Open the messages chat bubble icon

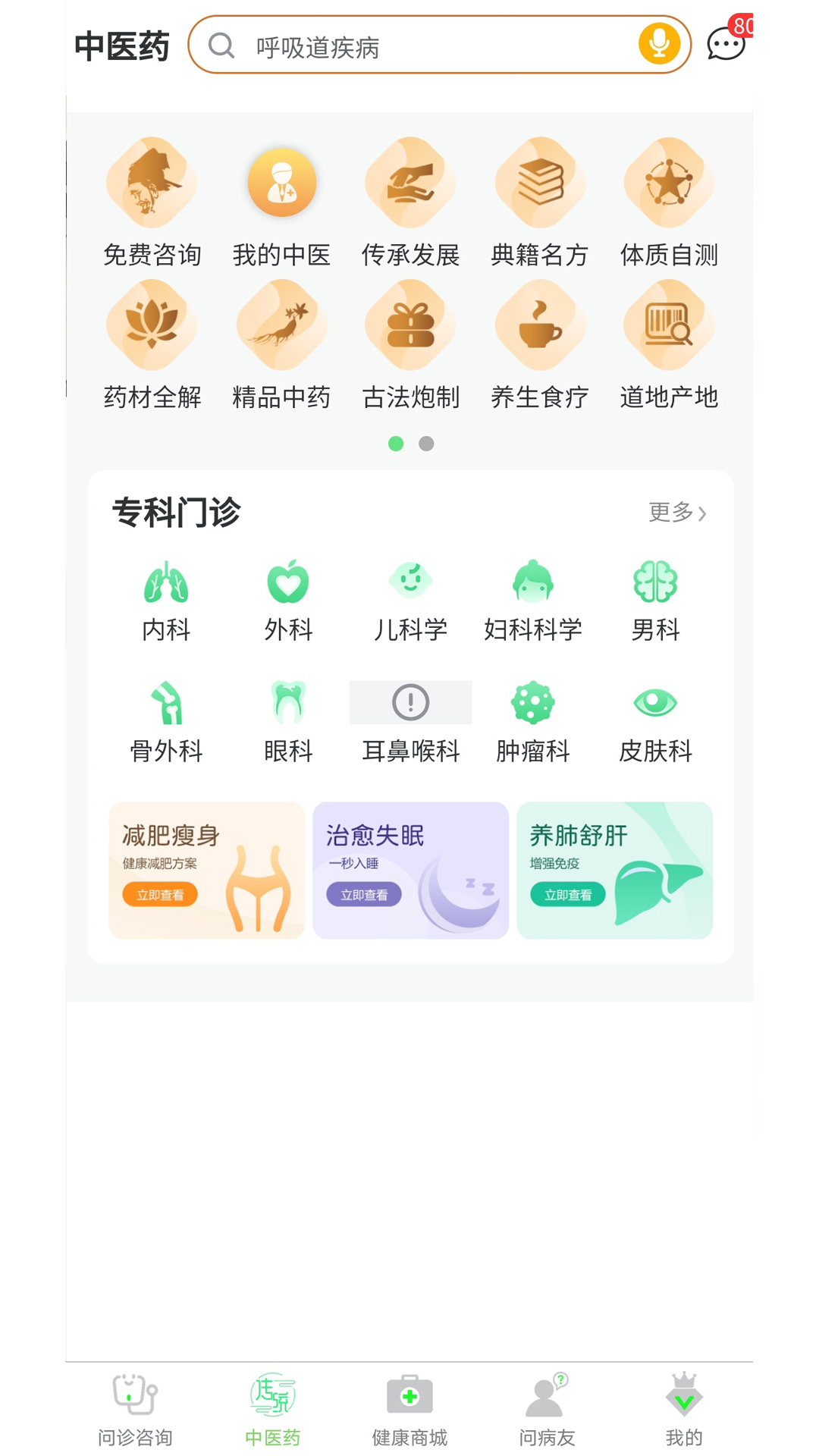726,44
